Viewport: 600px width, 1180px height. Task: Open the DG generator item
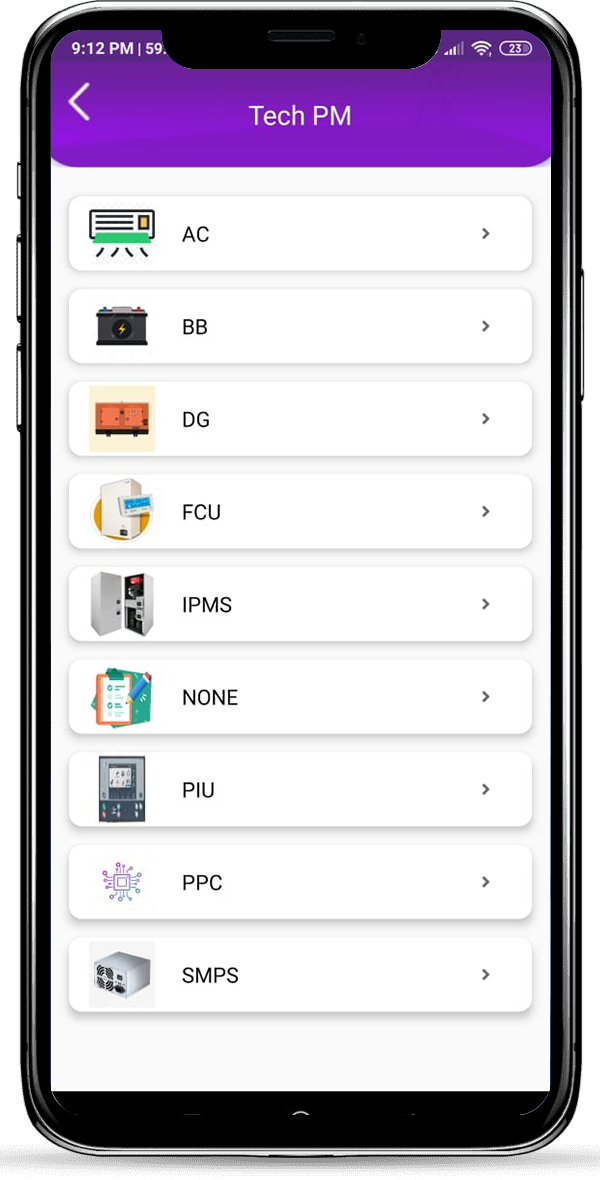[x=300, y=418]
